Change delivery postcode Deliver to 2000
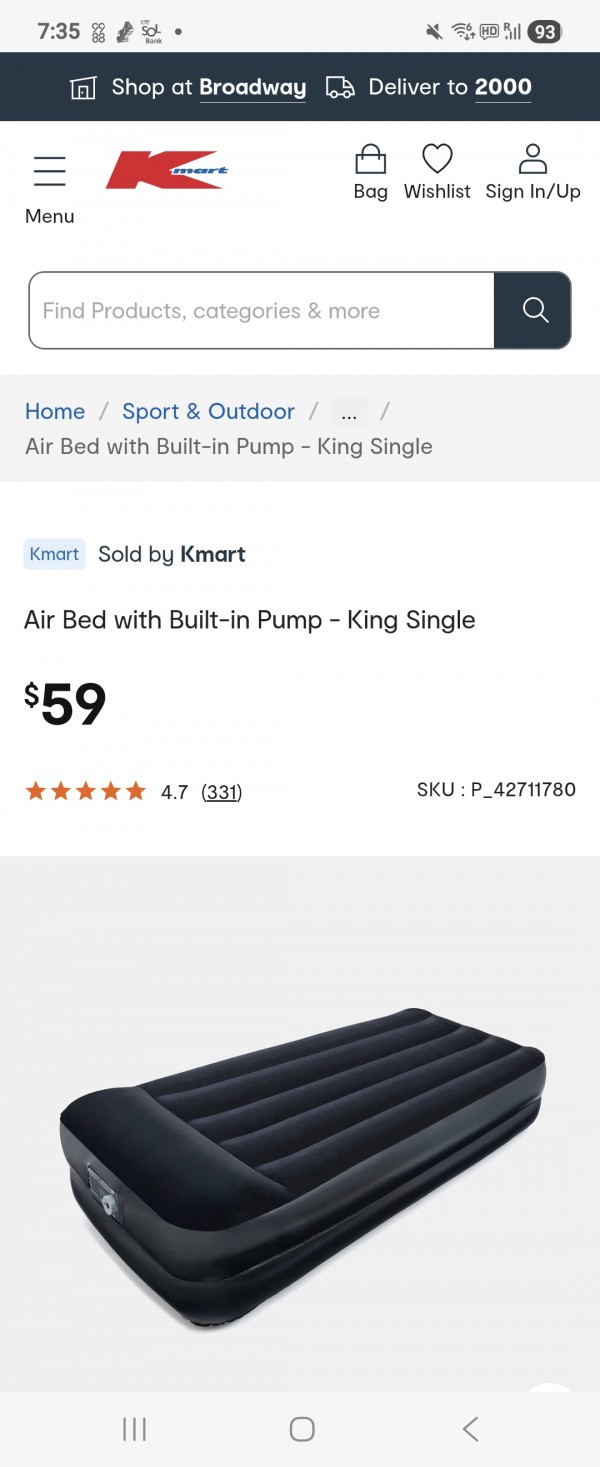 pyautogui.click(x=431, y=87)
